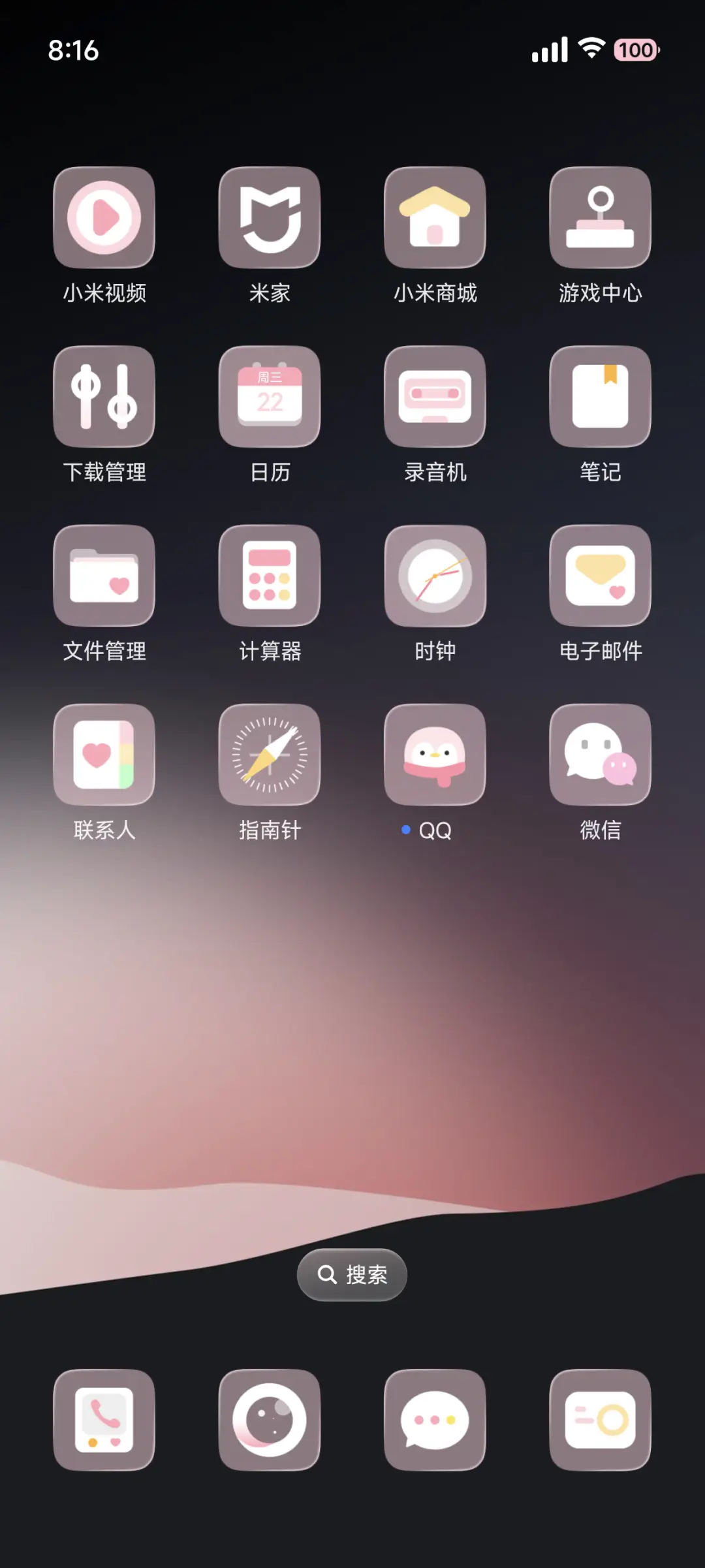Launch the 指南针 compass

pos(270,755)
